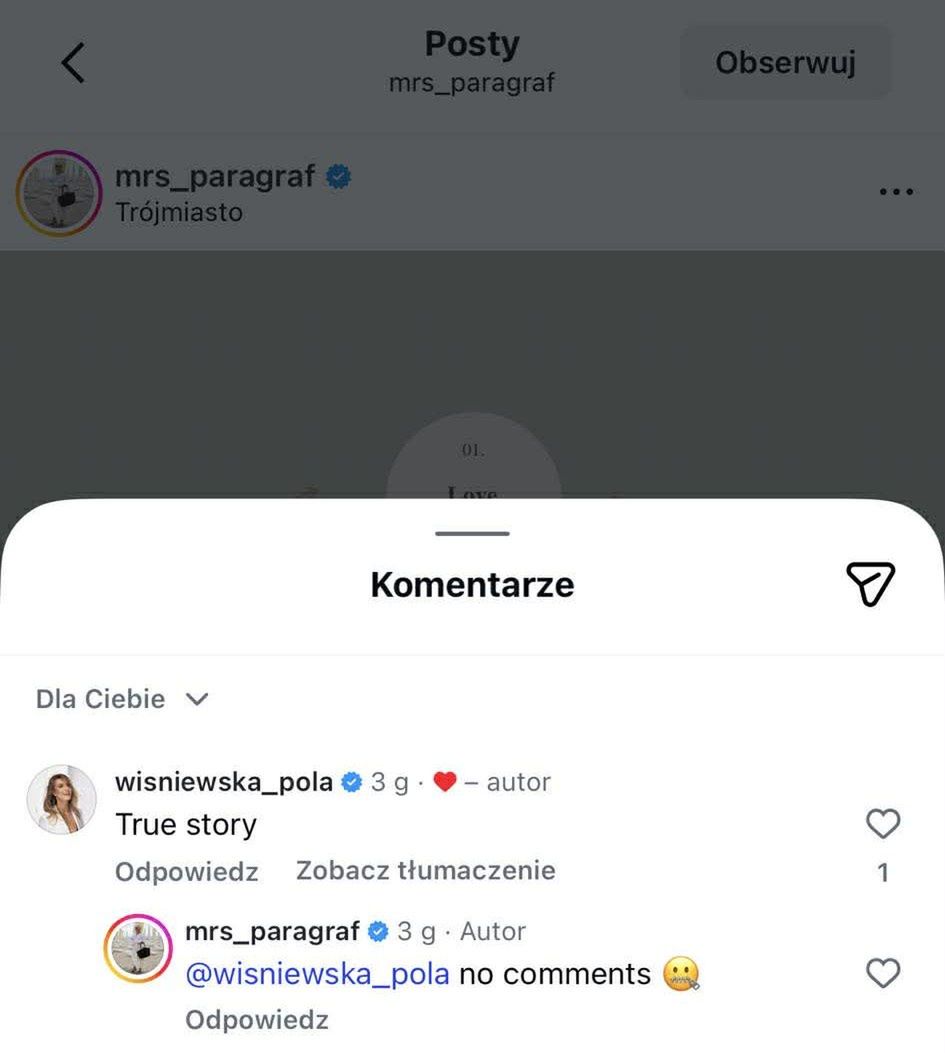This screenshot has height=1053, width=945.
Task: Like mrs_paragraf's no comments reply
Action: click(882, 973)
